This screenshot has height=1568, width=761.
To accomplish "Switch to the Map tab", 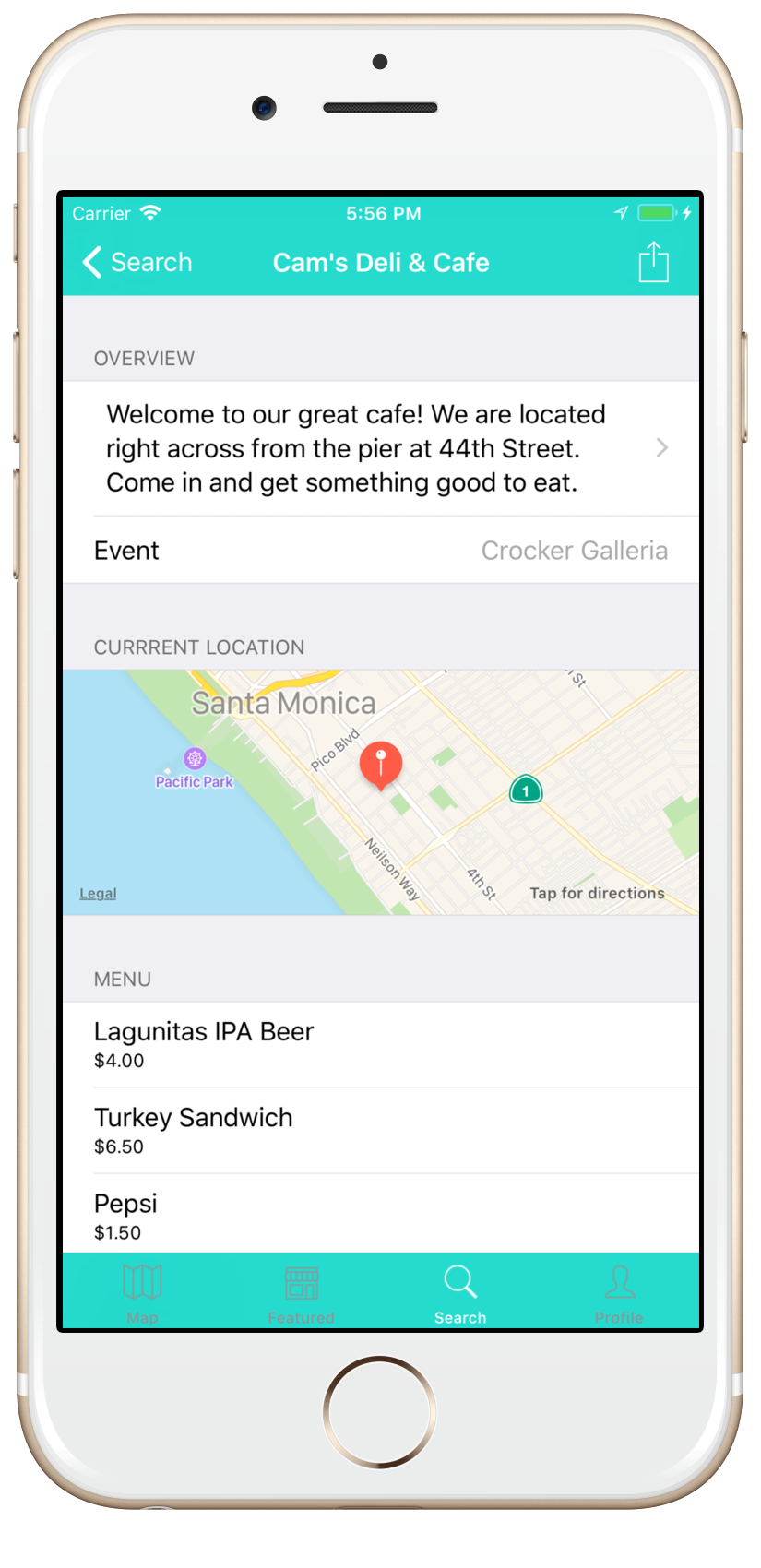I will pos(142,1292).
